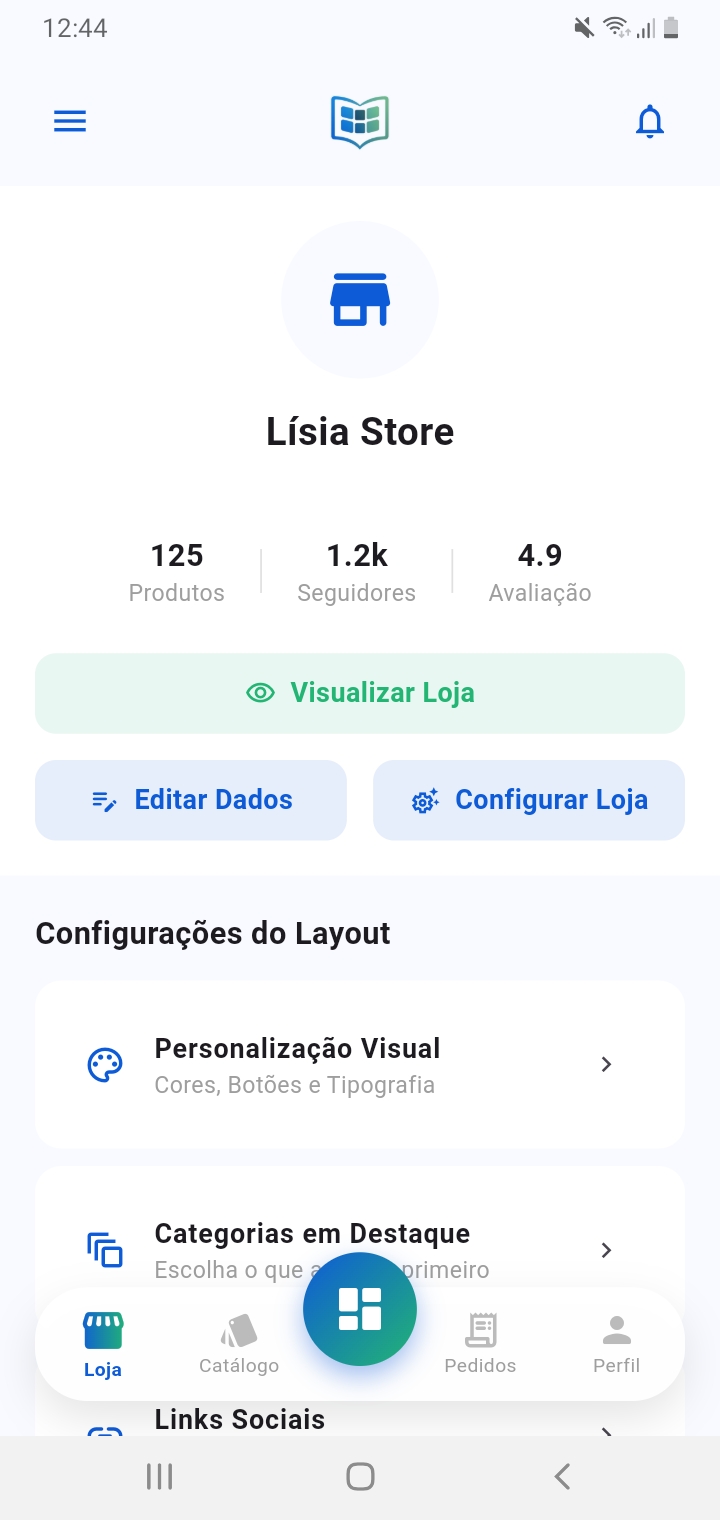Screen dimensions: 720x1520
Task: Open Personalização Visual row
Action: pos(360,1064)
